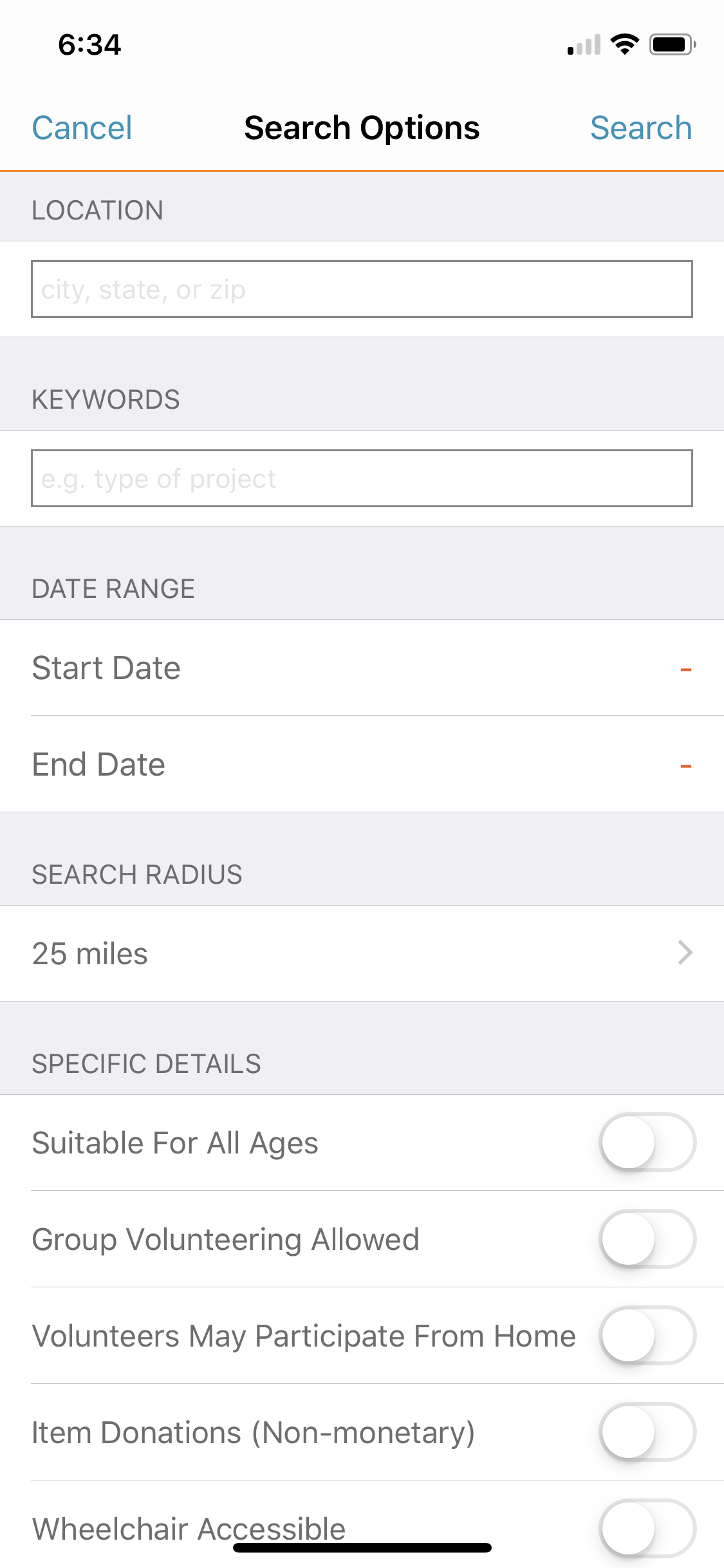
Task: Switch on Item Donations (Non-monetary)
Action: (x=647, y=1432)
